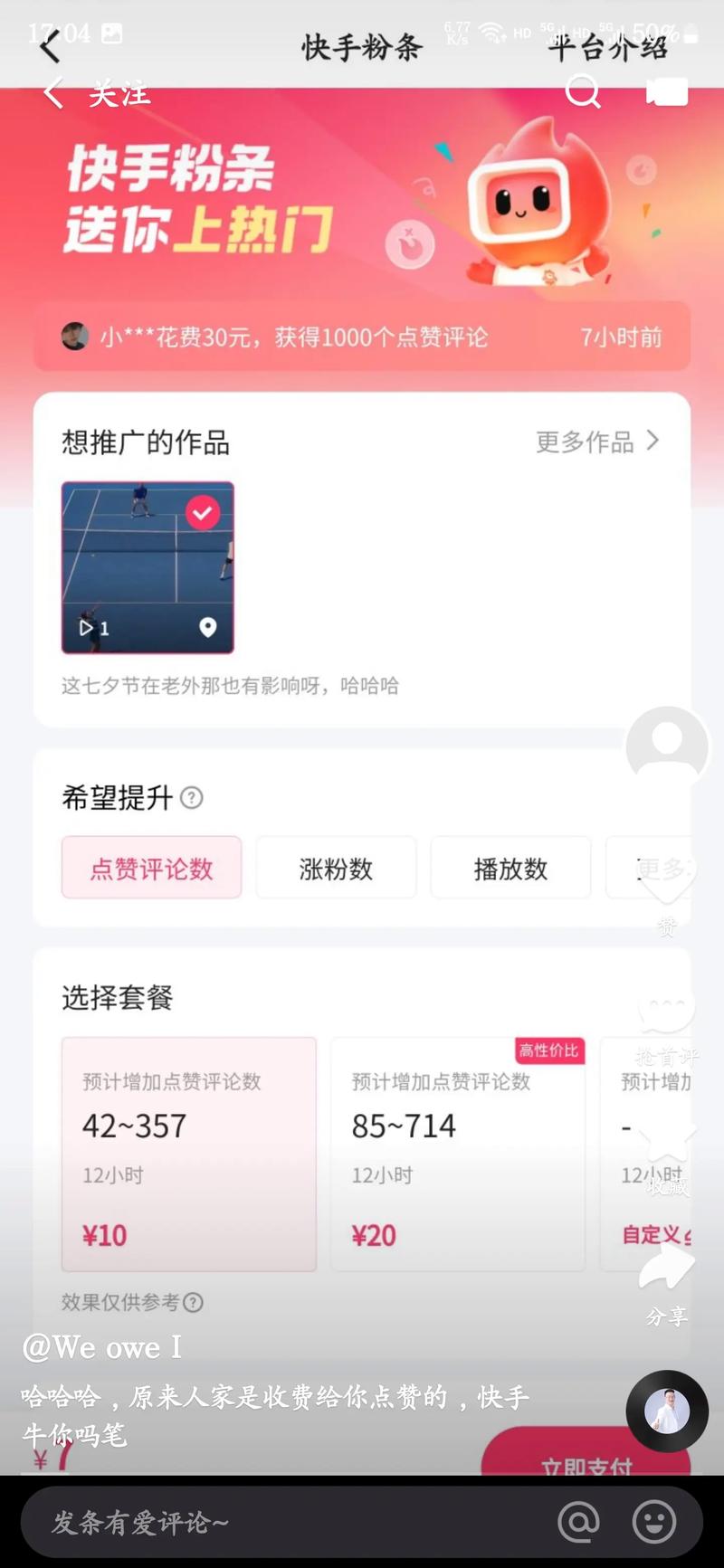This screenshot has width=724, height=1568.
Task: Click the @ mention icon in comment bar
Action: (578, 1522)
